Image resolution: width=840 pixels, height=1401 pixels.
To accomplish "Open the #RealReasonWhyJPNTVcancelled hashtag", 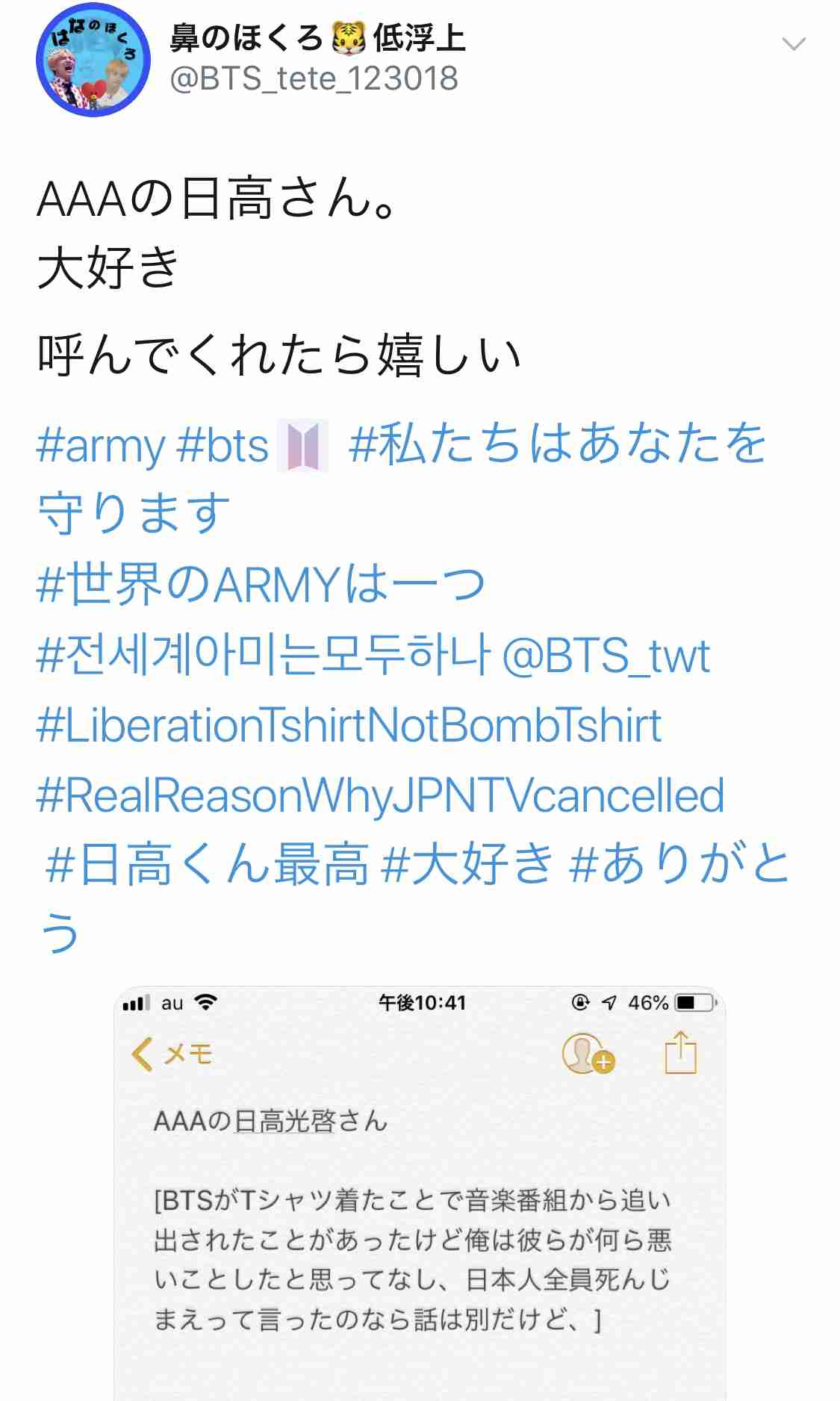I will pos(380,795).
